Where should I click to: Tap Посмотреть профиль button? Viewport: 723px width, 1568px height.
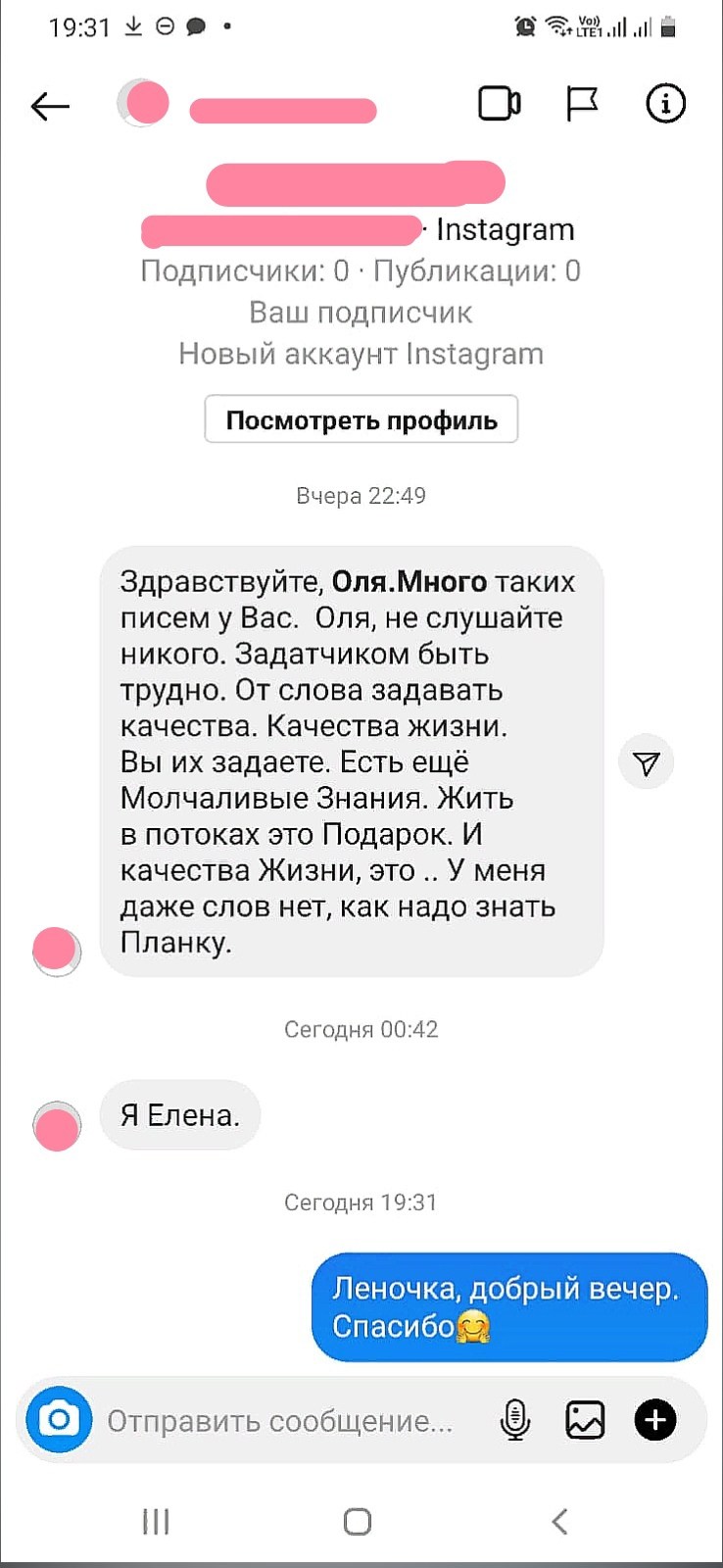tap(361, 420)
